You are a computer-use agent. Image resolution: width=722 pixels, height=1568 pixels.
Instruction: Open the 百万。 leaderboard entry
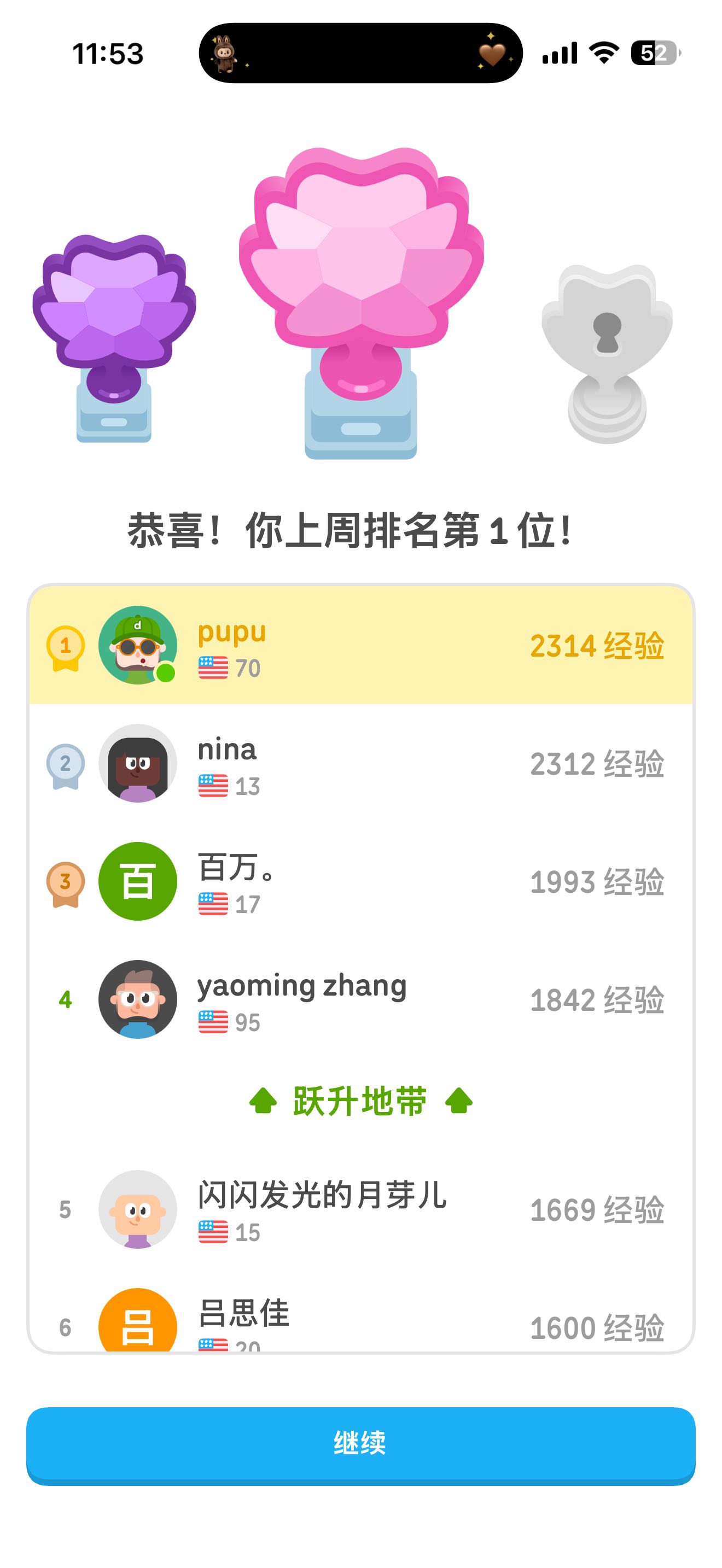(x=360, y=881)
